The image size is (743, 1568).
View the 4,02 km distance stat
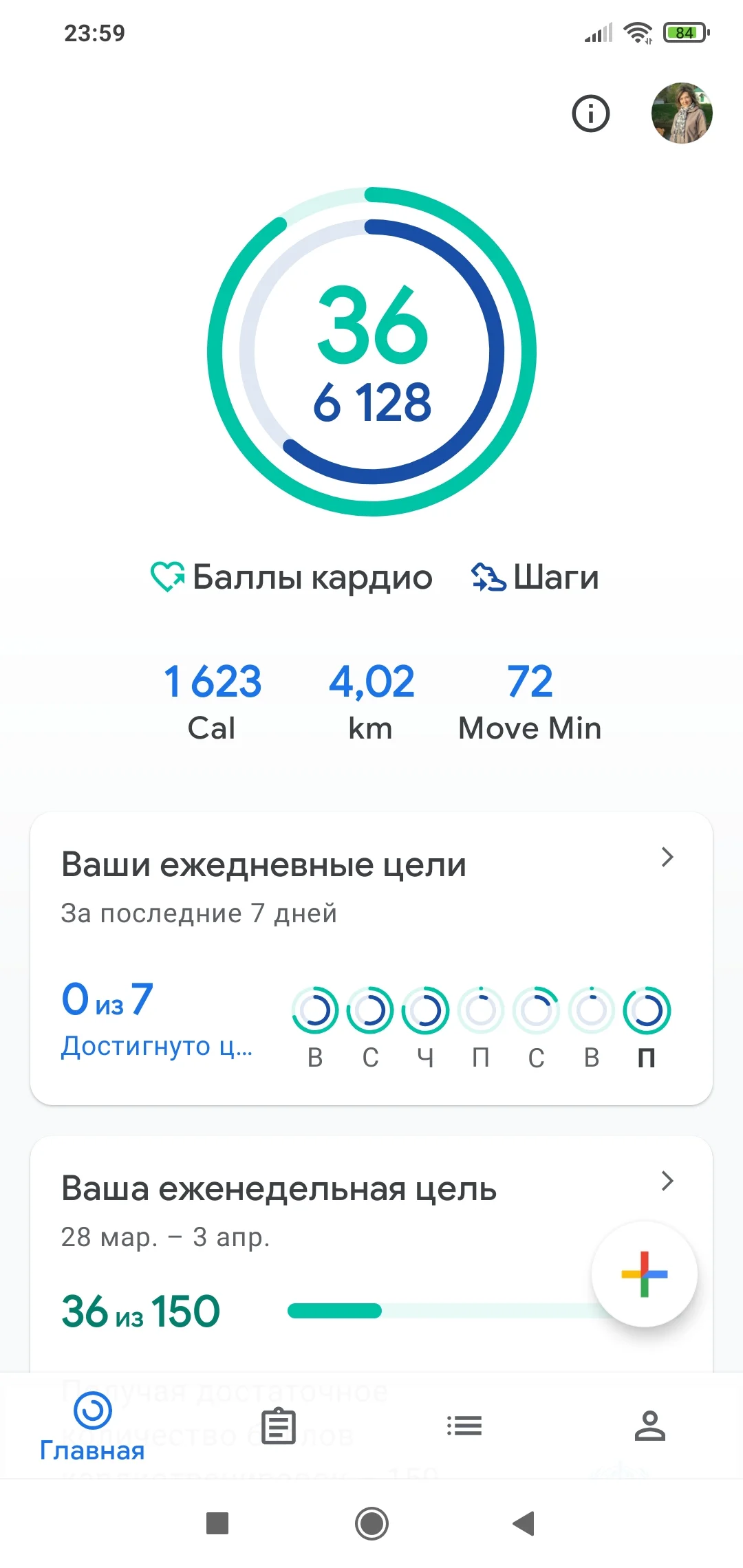(371, 700)
